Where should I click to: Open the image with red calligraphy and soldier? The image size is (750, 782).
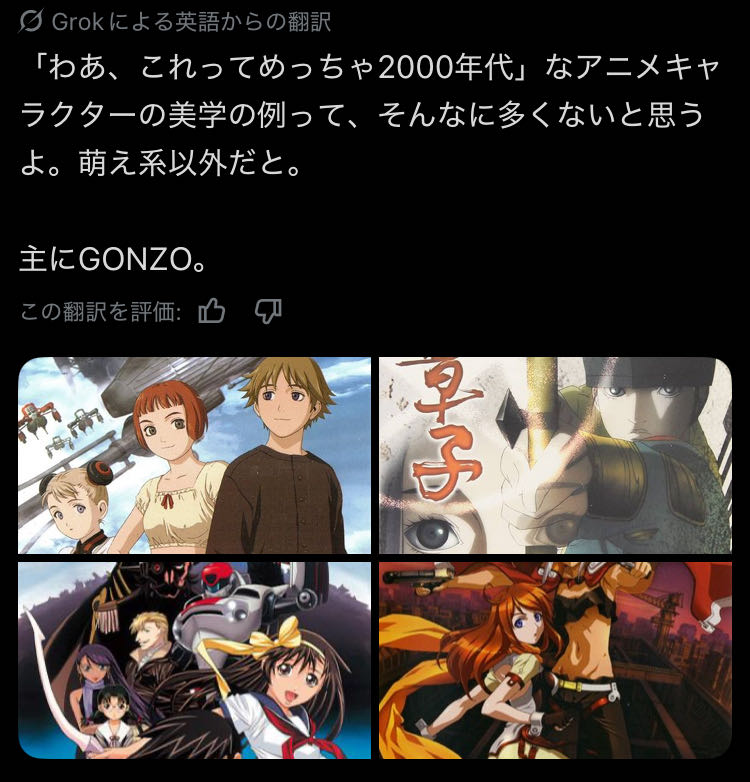tap(555, 455)
